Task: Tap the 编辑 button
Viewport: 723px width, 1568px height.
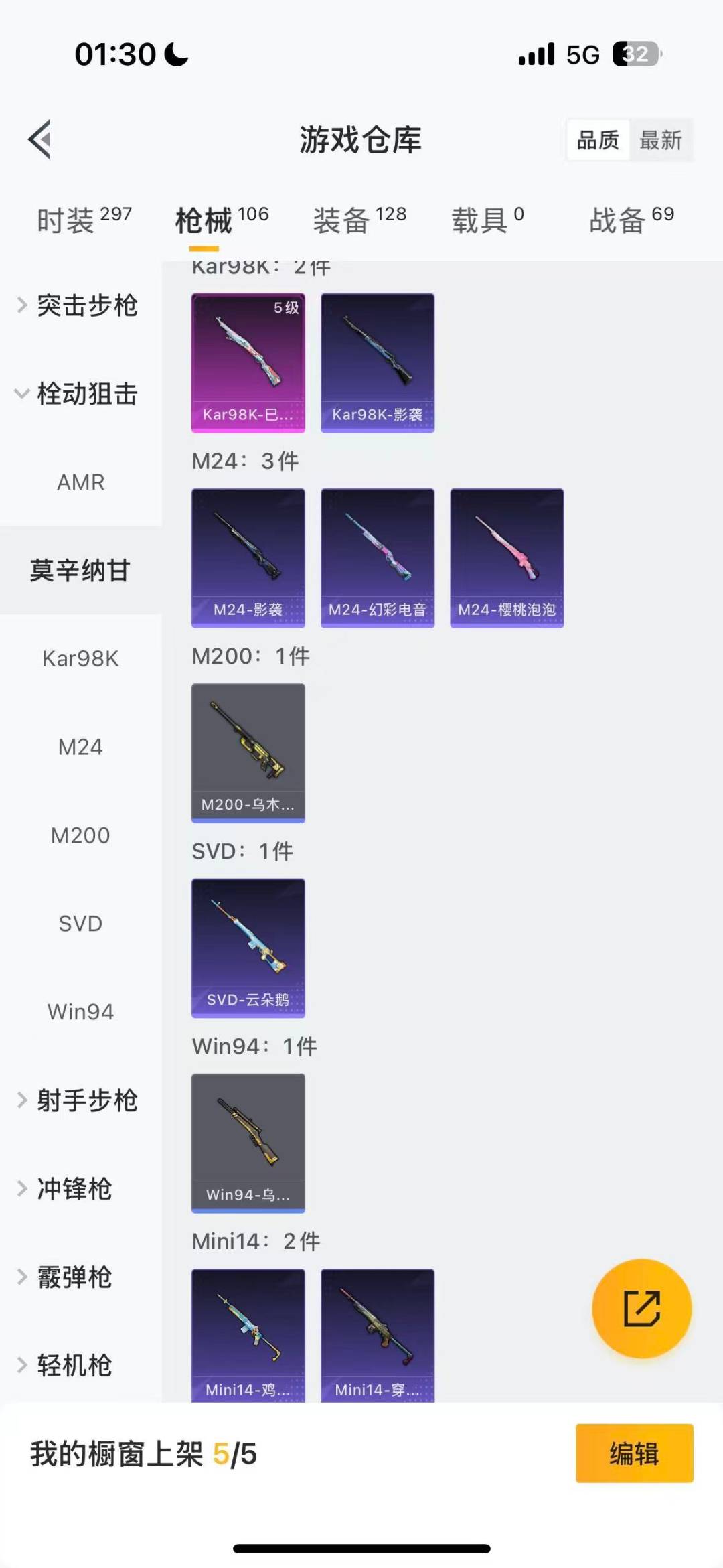Action: tap(634, 1454)
